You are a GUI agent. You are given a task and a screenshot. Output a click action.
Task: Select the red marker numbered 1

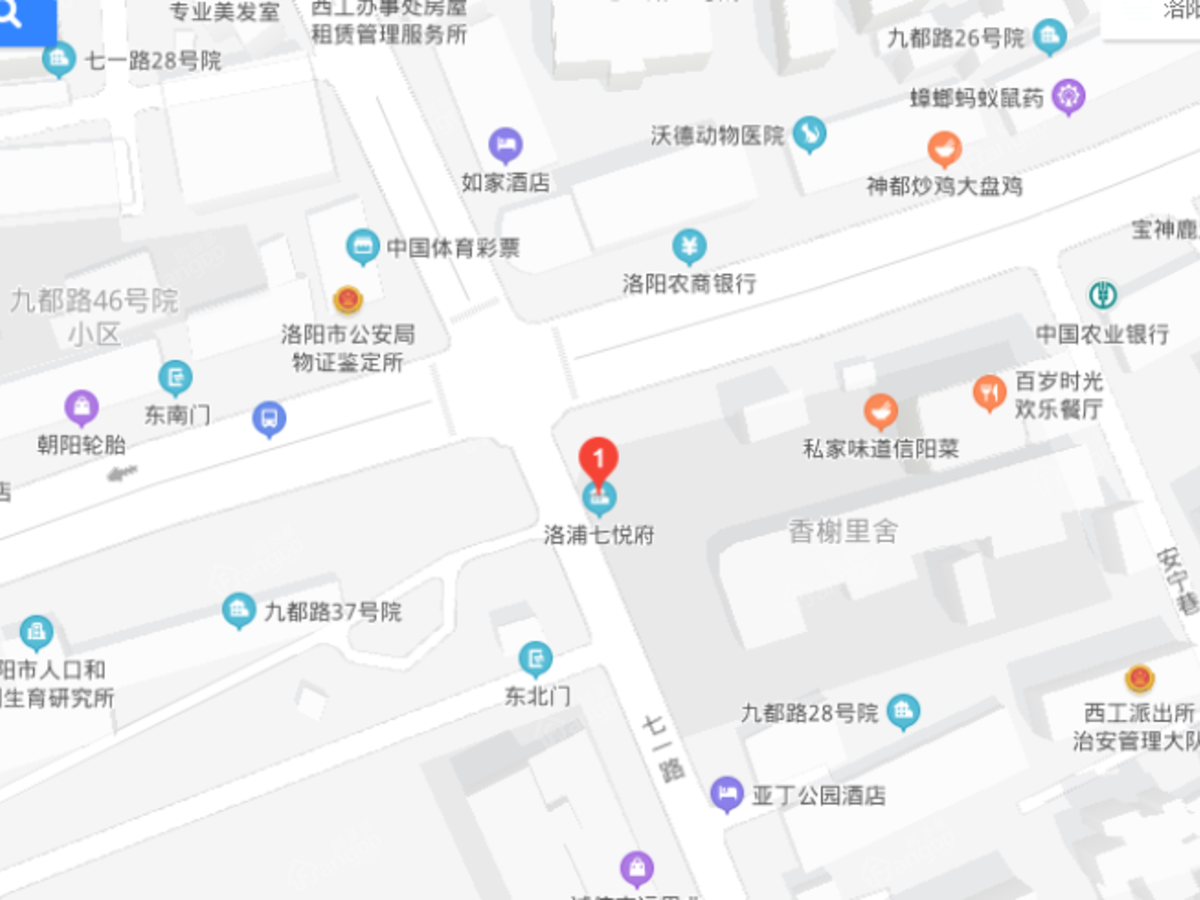tap(599, 460)
